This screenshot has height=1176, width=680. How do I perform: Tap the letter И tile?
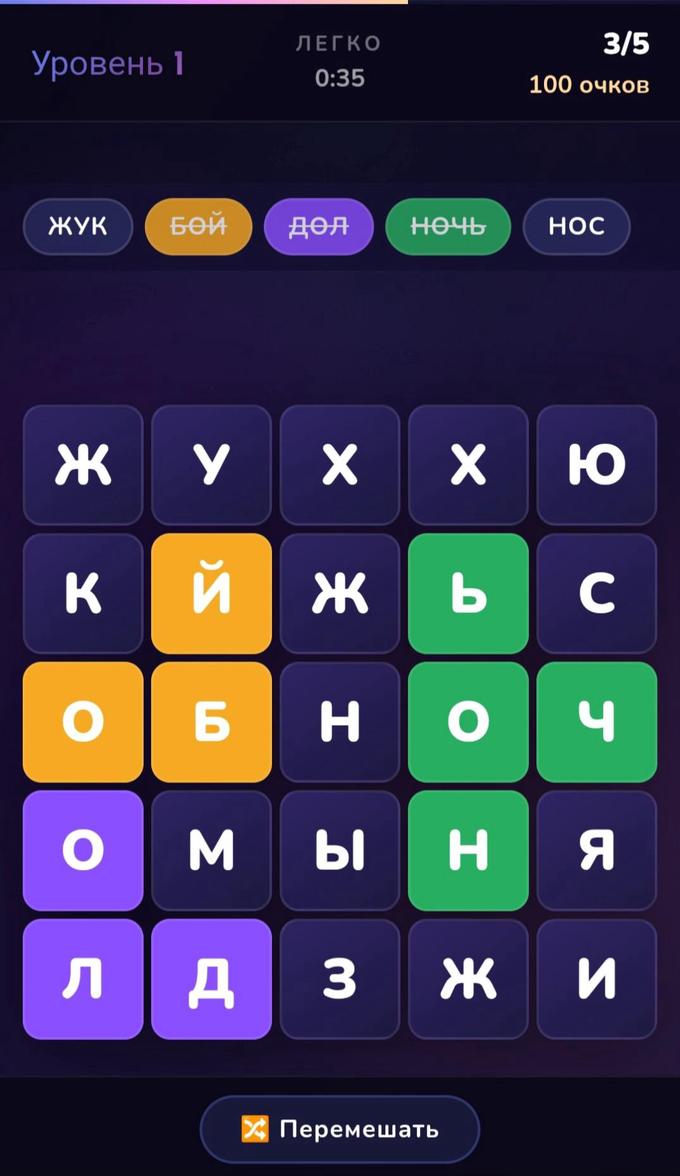pyautogui.click(x=597, y=979)
